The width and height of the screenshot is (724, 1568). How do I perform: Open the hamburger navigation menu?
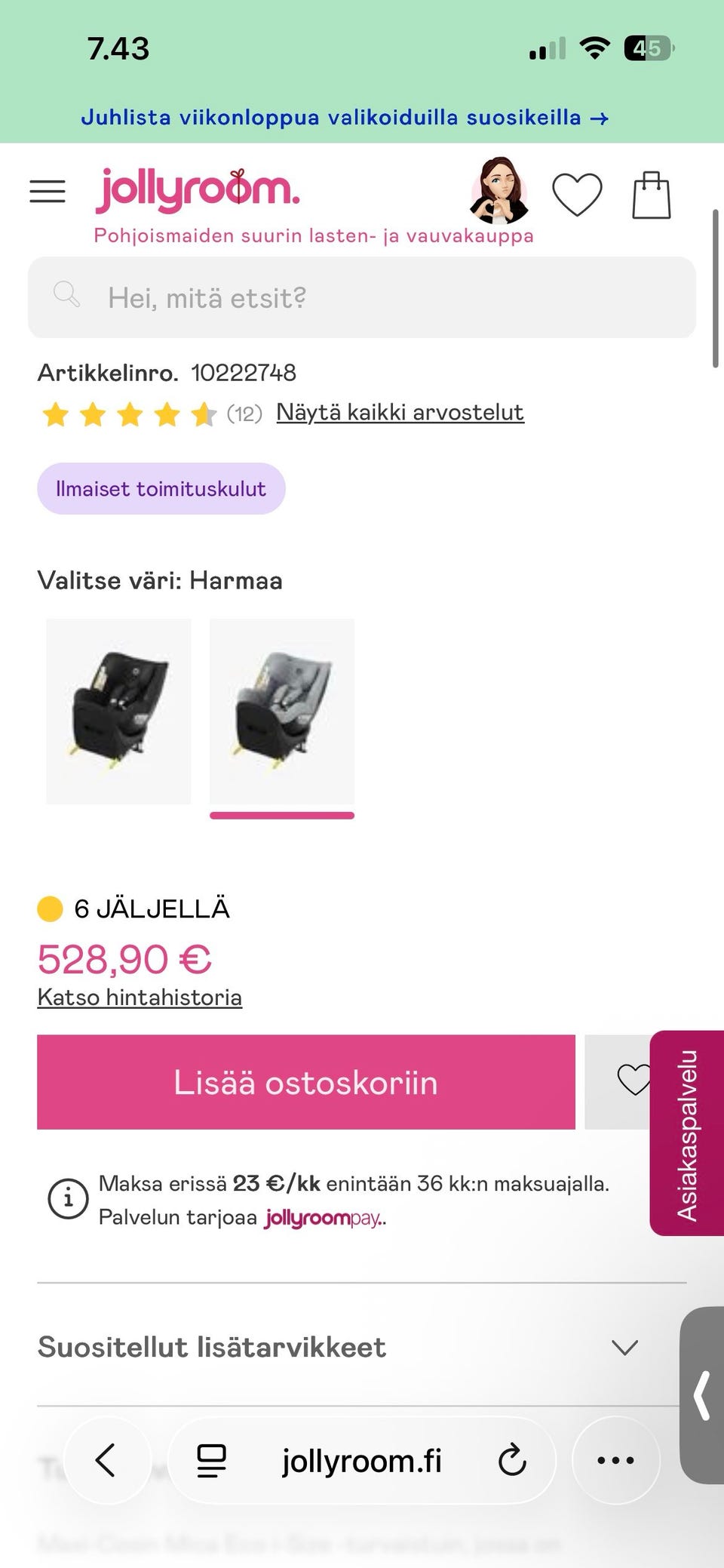tap(47, 191)
